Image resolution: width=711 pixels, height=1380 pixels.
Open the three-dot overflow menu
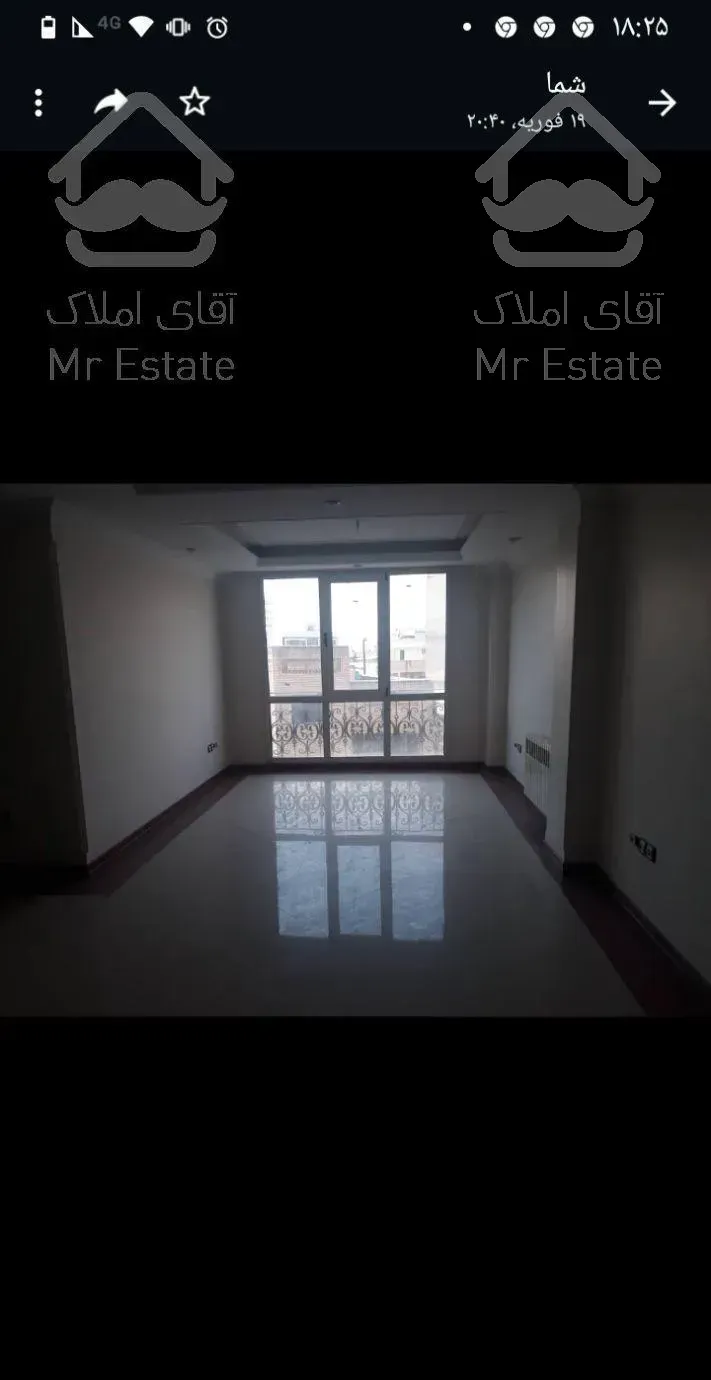(x=38, y=103)
